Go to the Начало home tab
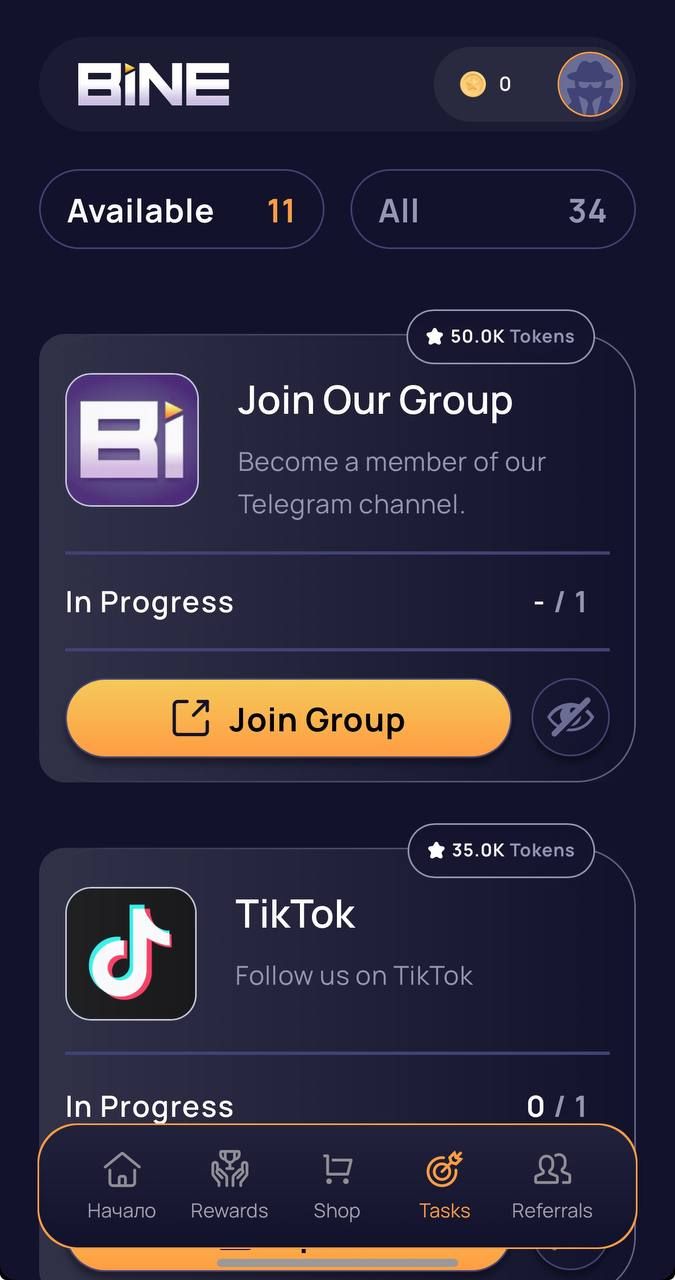This screenshot has width=675, height=1280. [x=122, y=1186]
